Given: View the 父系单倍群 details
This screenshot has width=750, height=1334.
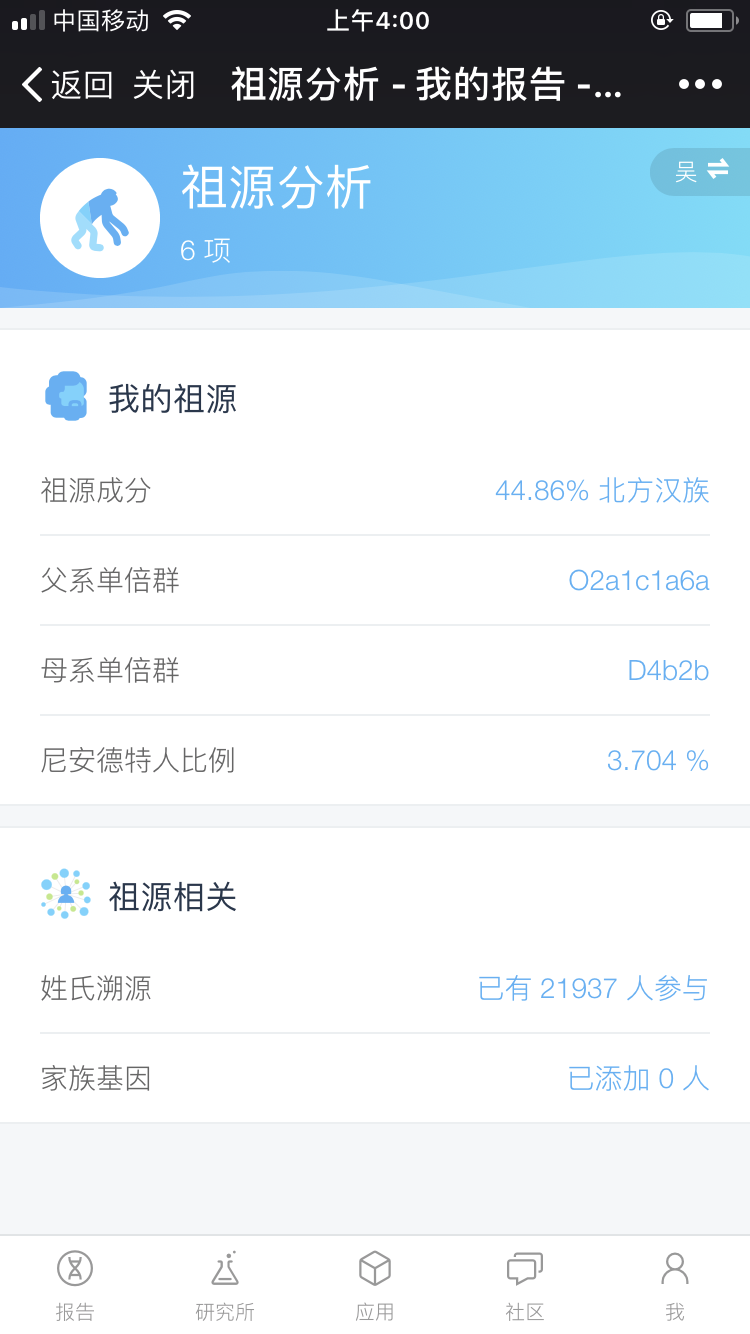Looking at the screenshot, I should click(375, 580).
